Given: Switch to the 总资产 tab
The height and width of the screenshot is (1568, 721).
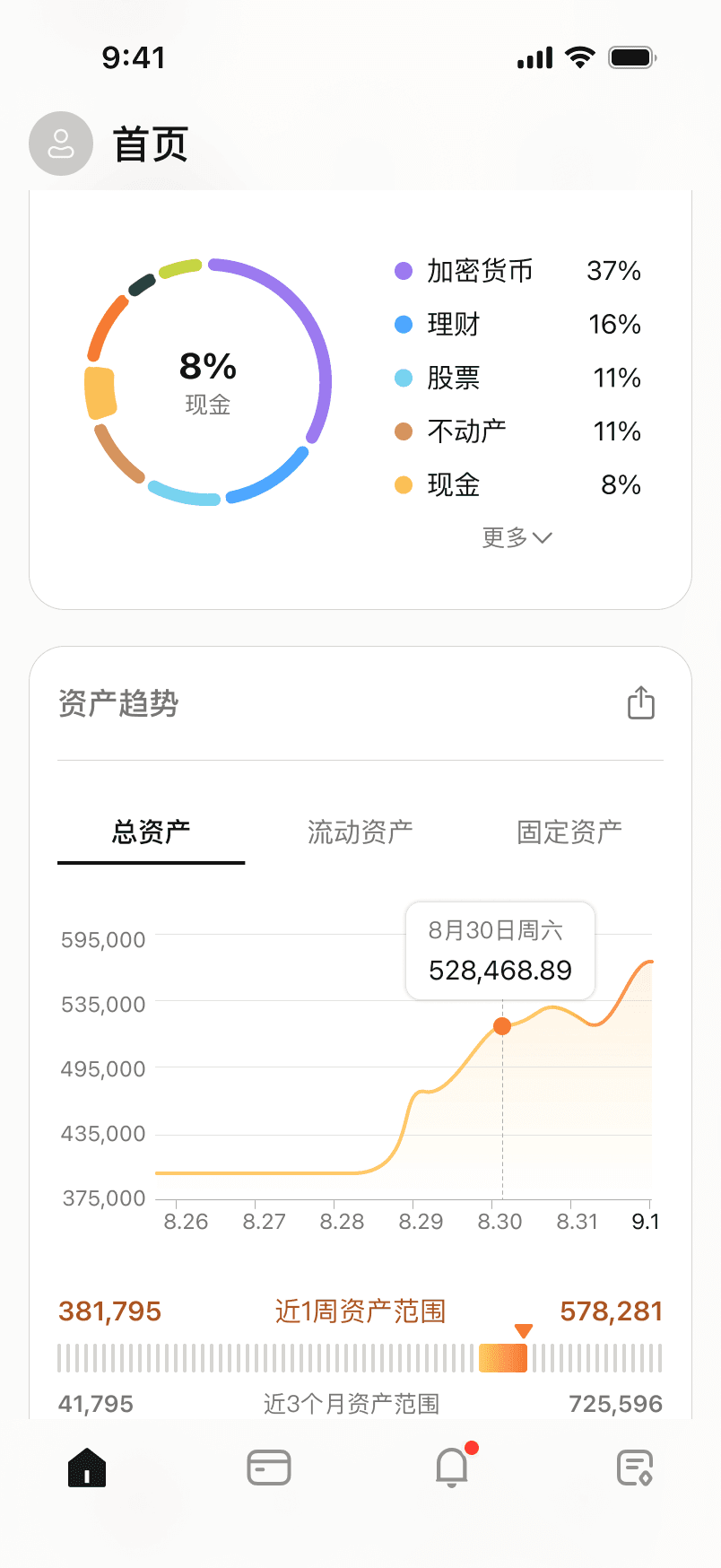Looking at the screenshot, I should (151, 832).
